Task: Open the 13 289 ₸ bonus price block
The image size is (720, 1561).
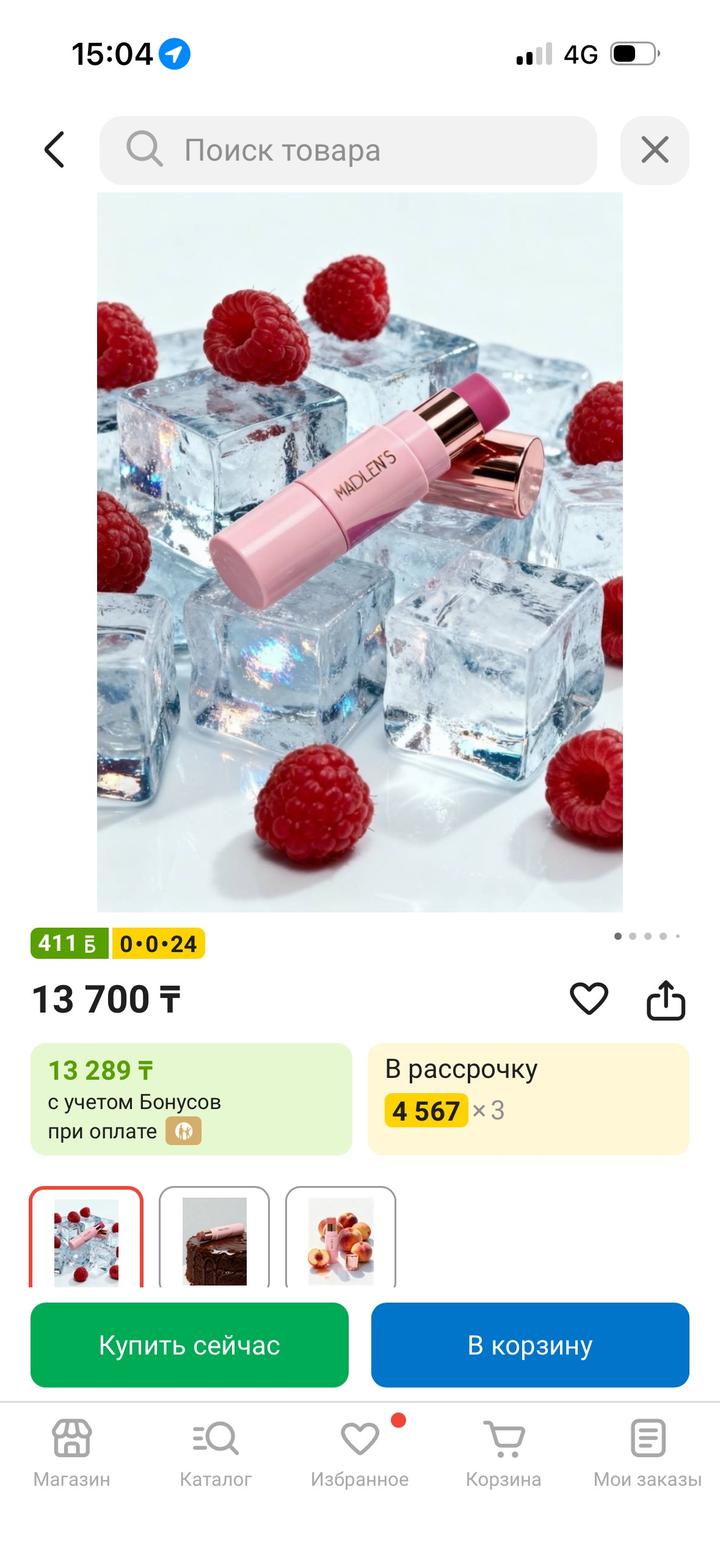Action: coord(190,1099)
